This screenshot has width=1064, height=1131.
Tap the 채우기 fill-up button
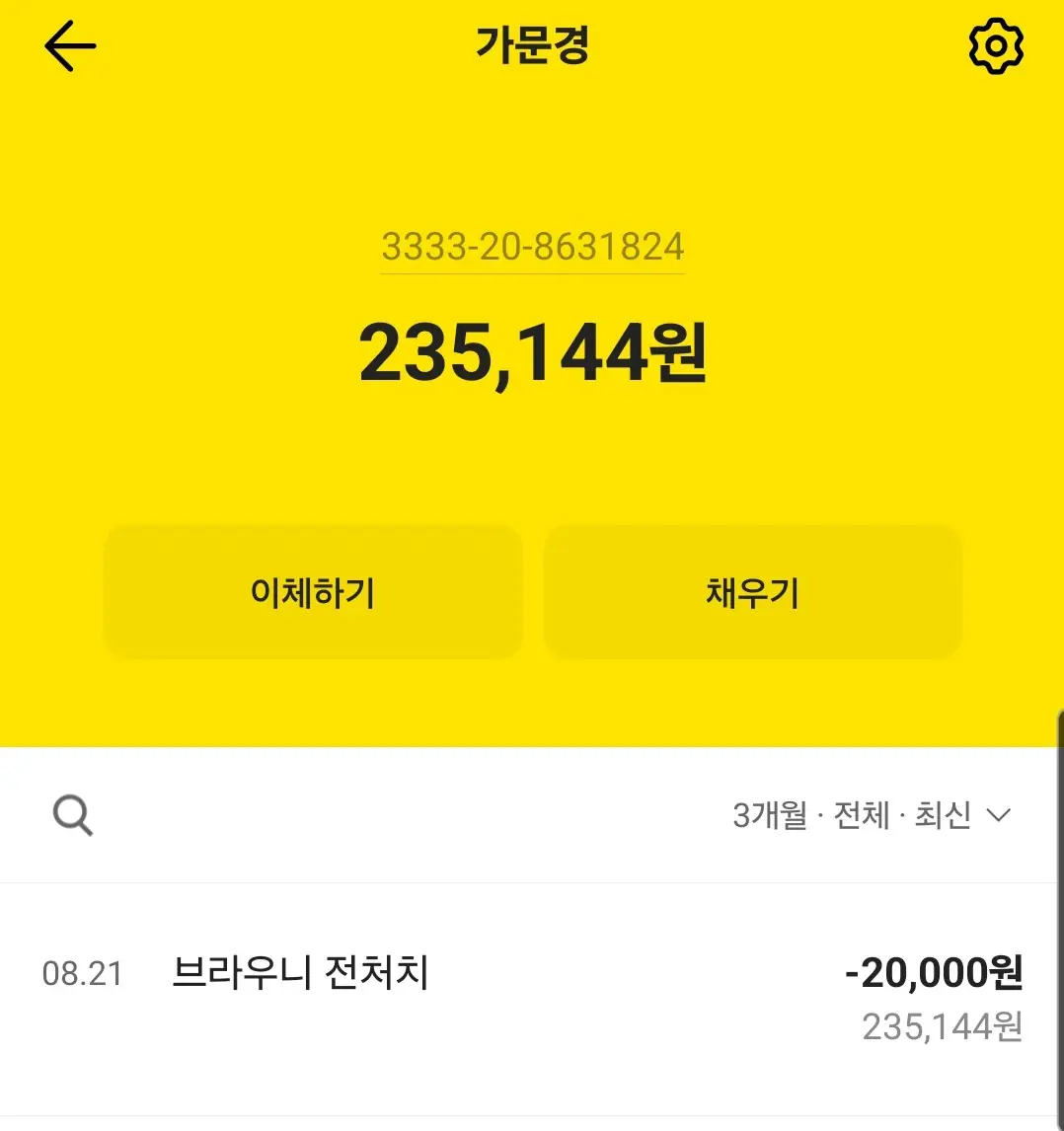[x=752, y=592]
